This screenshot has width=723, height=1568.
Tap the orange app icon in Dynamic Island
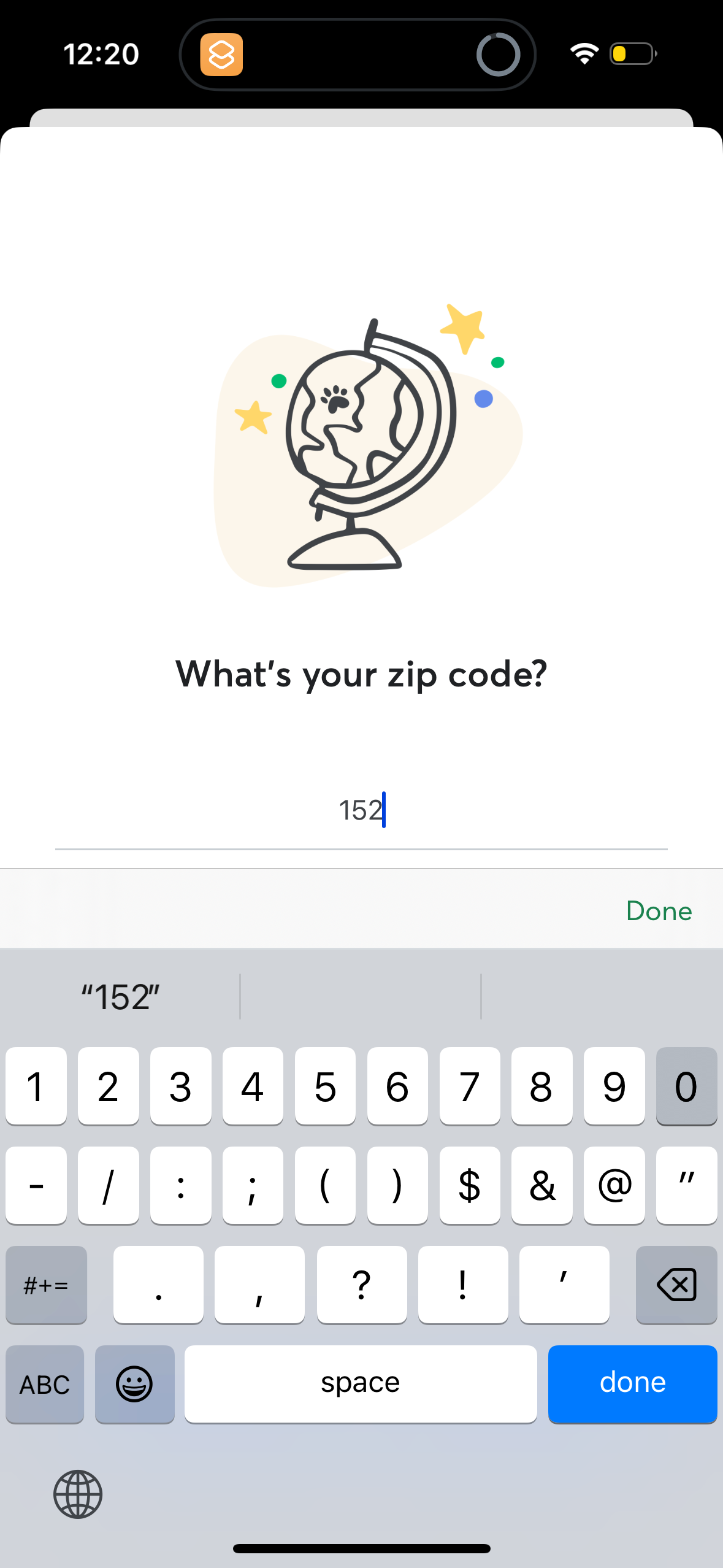(222, 55)
